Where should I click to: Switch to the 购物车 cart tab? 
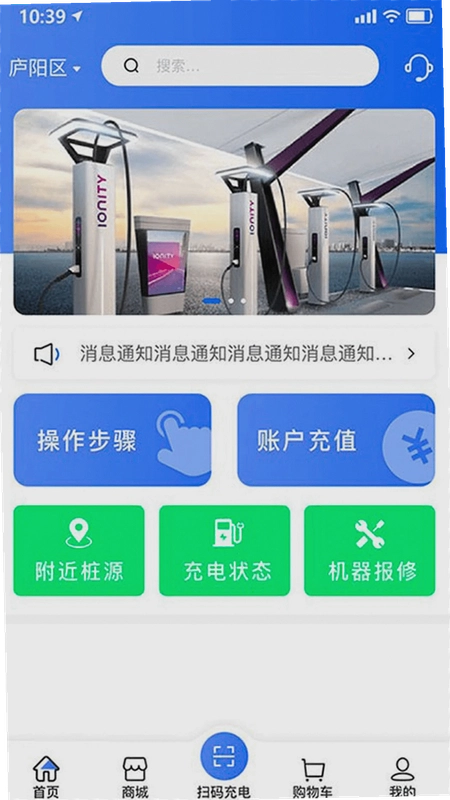313,777
